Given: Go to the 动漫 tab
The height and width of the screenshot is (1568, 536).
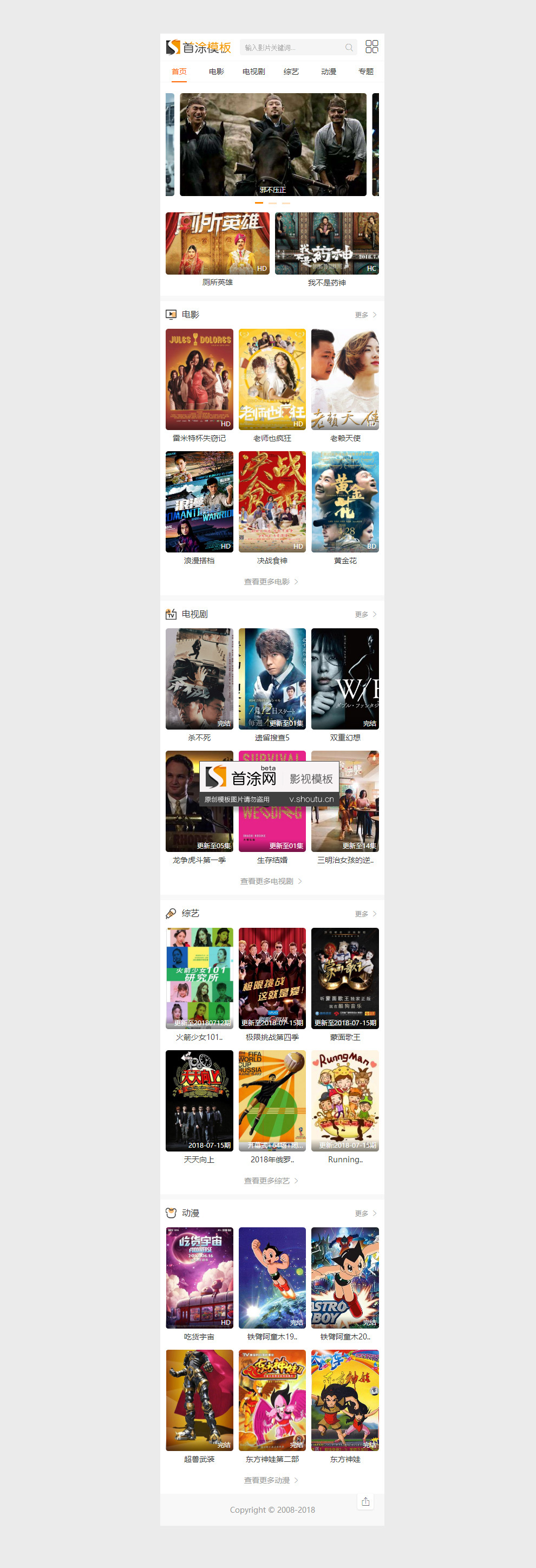Looking at the screenshot, I should point(329,72).
